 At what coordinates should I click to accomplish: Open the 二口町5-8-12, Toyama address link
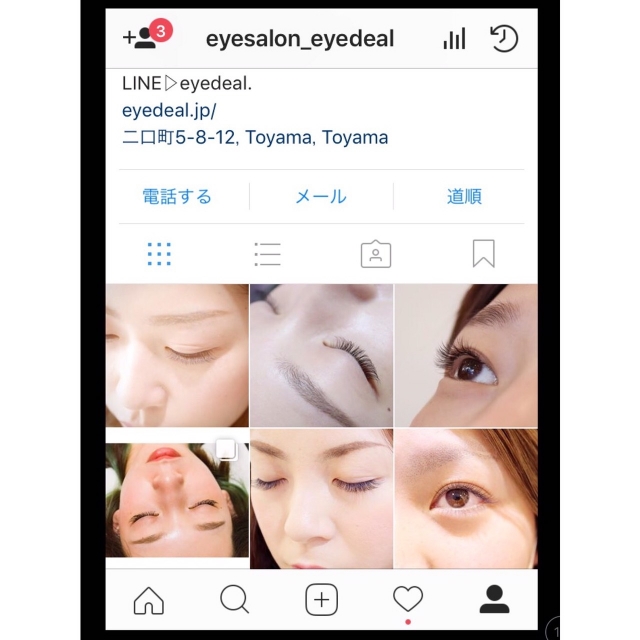[x=254, y=138]
